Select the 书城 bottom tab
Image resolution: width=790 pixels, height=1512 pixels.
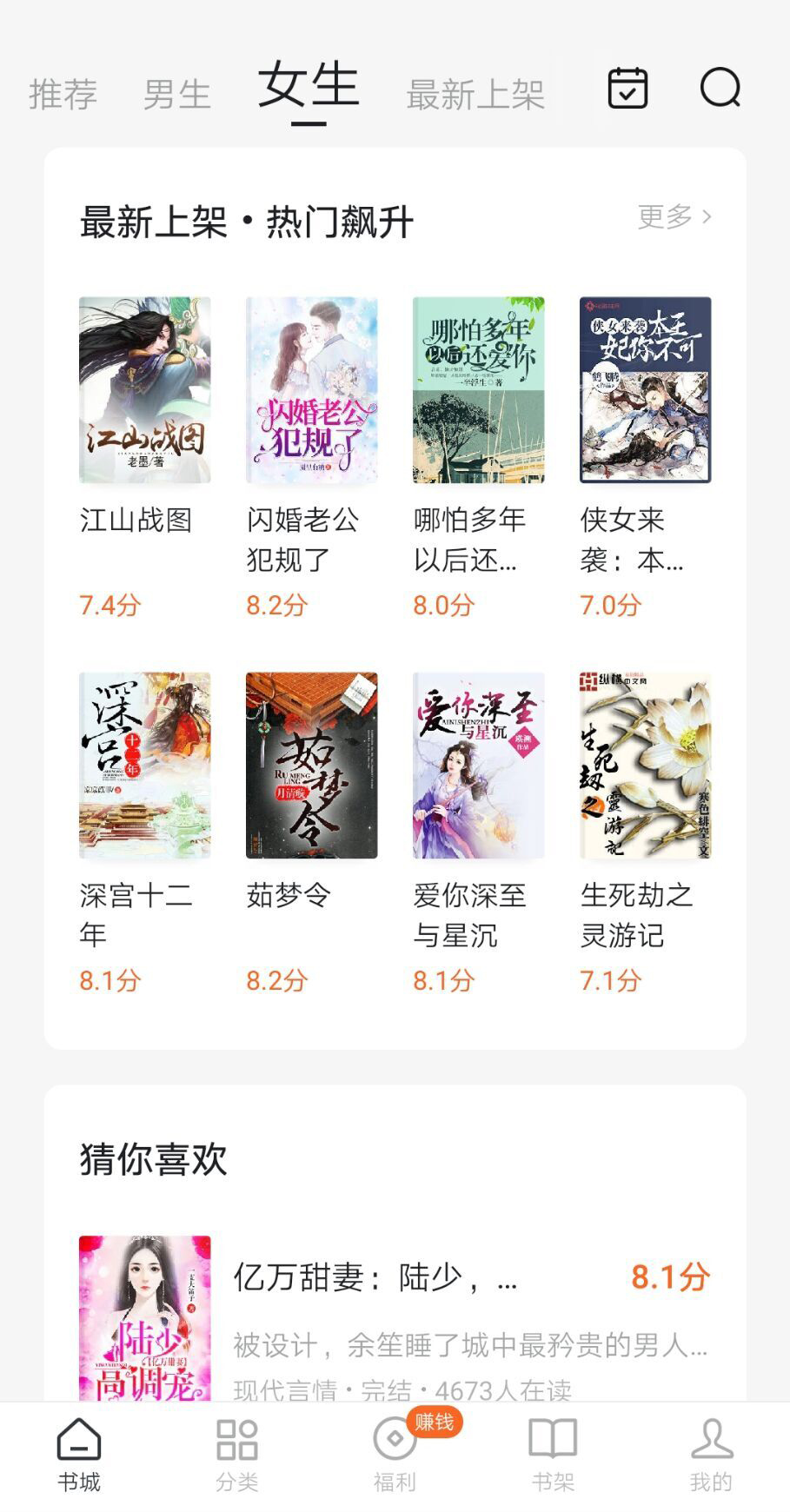pos(79,1455)
